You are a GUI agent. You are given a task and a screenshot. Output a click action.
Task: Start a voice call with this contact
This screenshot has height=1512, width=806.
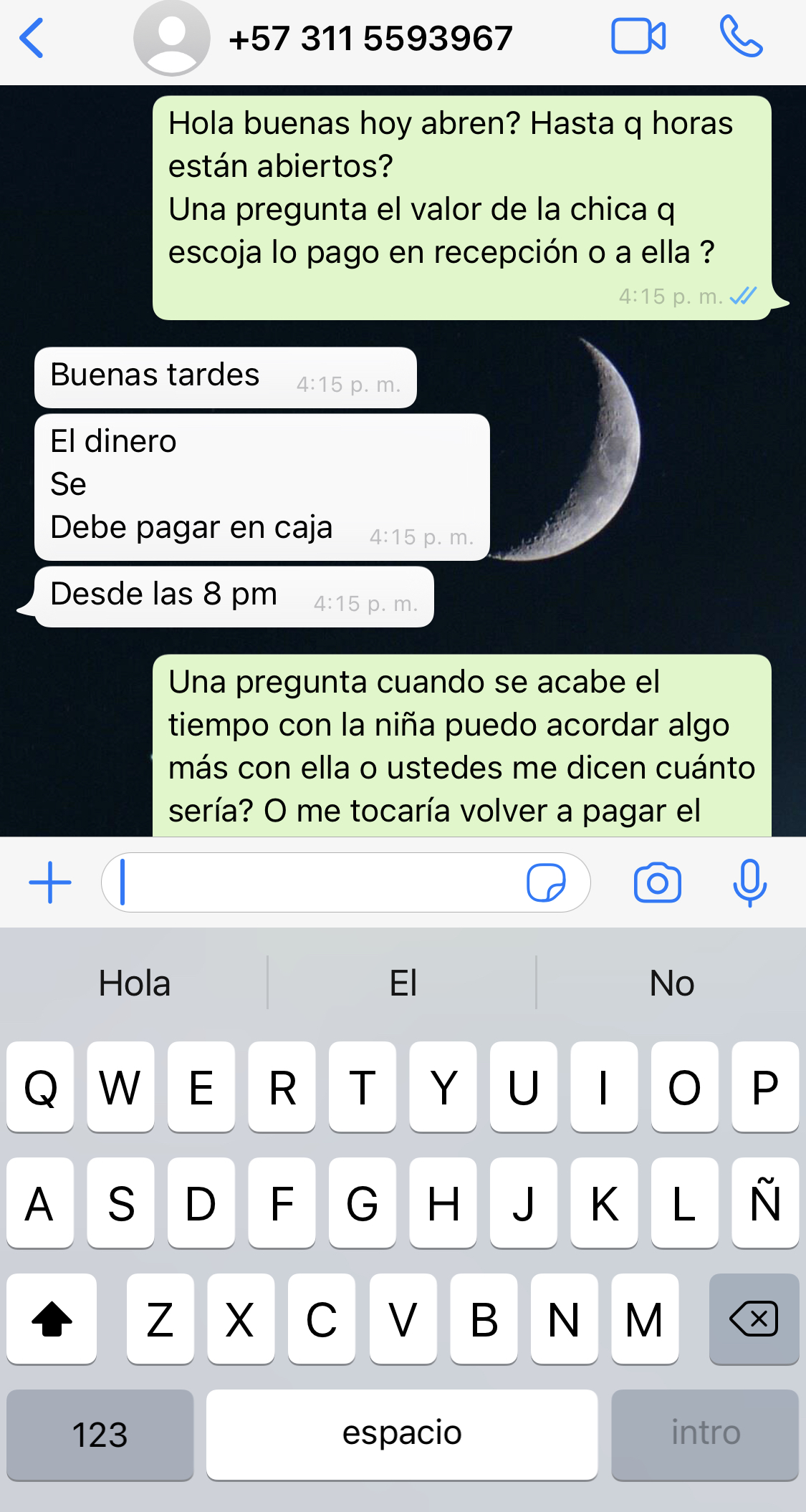(x=741, y=37)
